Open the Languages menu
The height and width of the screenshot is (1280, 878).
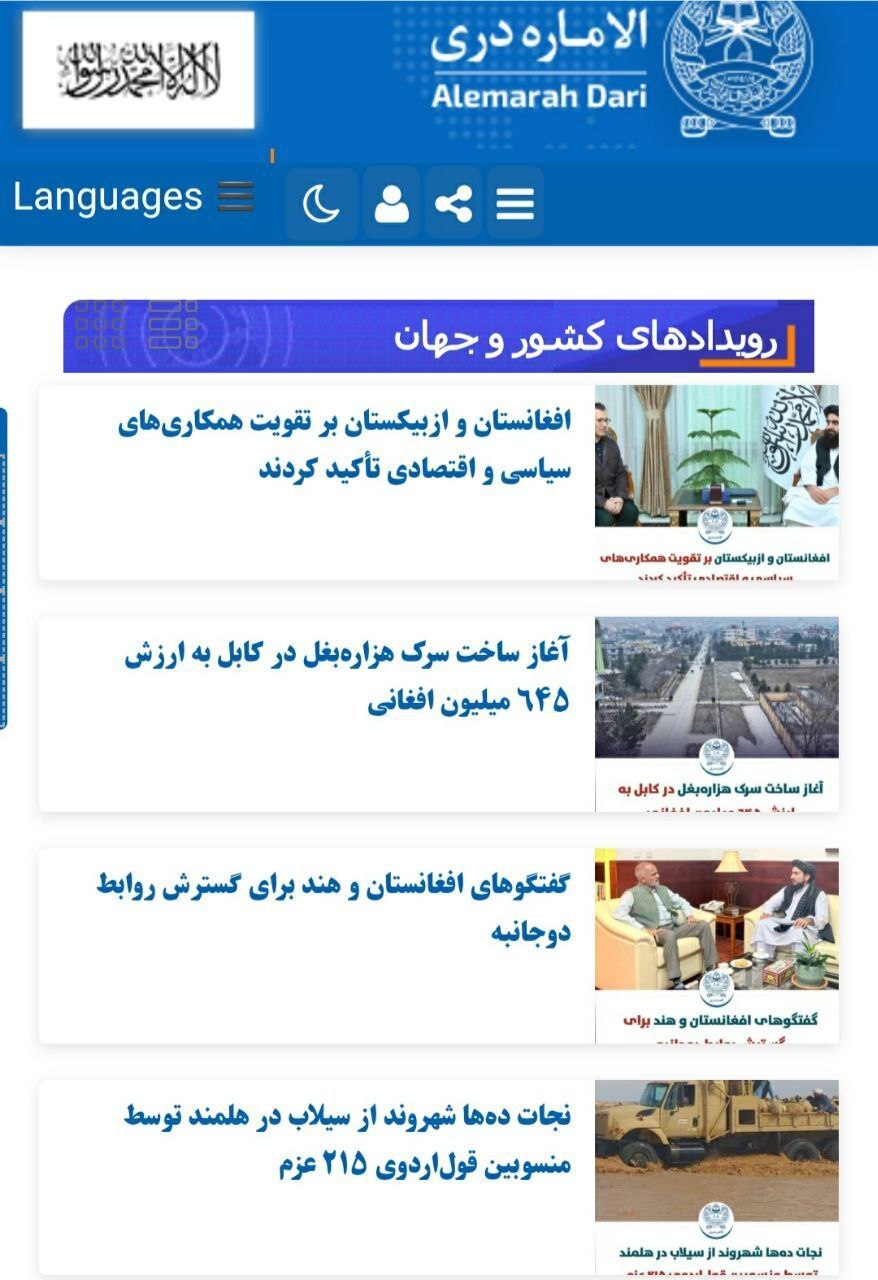(x=132, y=197)
